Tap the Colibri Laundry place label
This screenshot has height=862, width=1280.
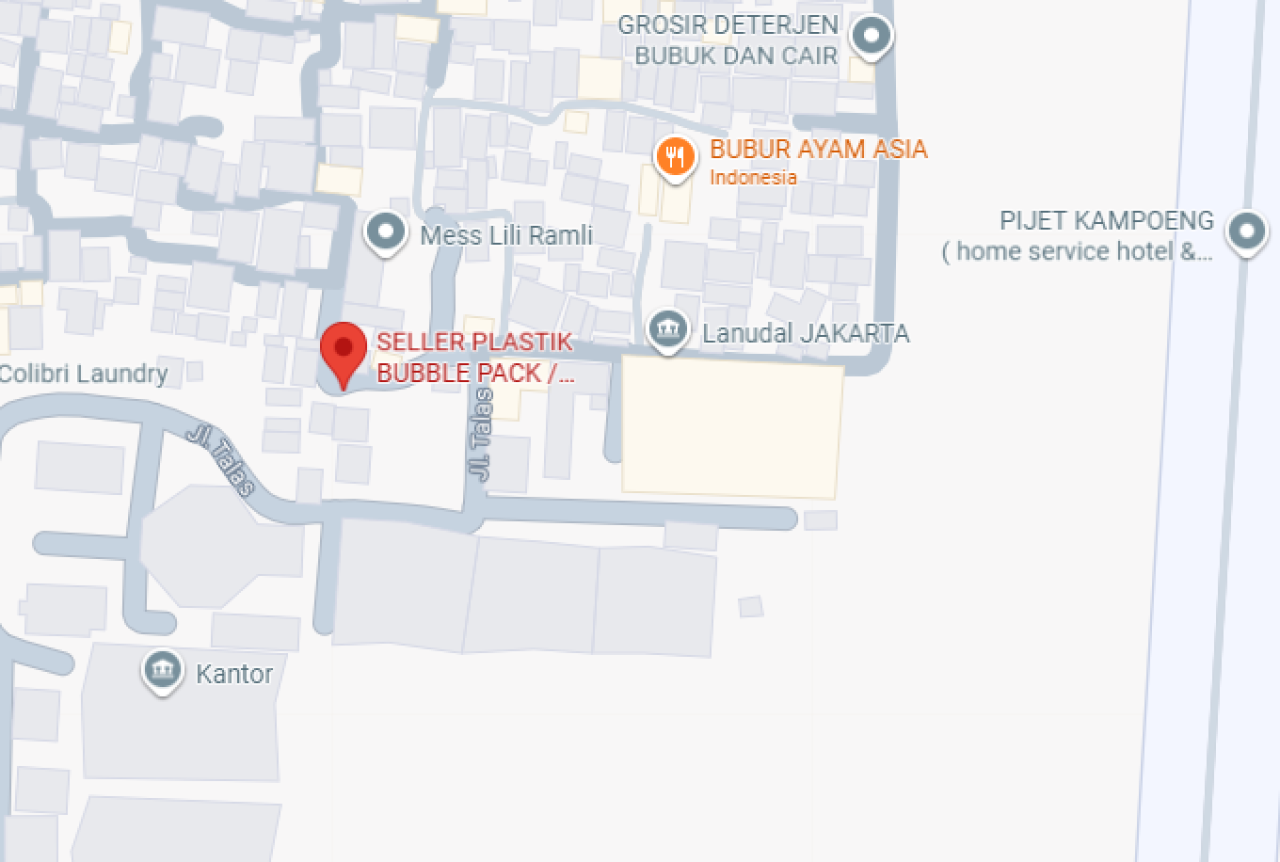(x=84, y=374)
